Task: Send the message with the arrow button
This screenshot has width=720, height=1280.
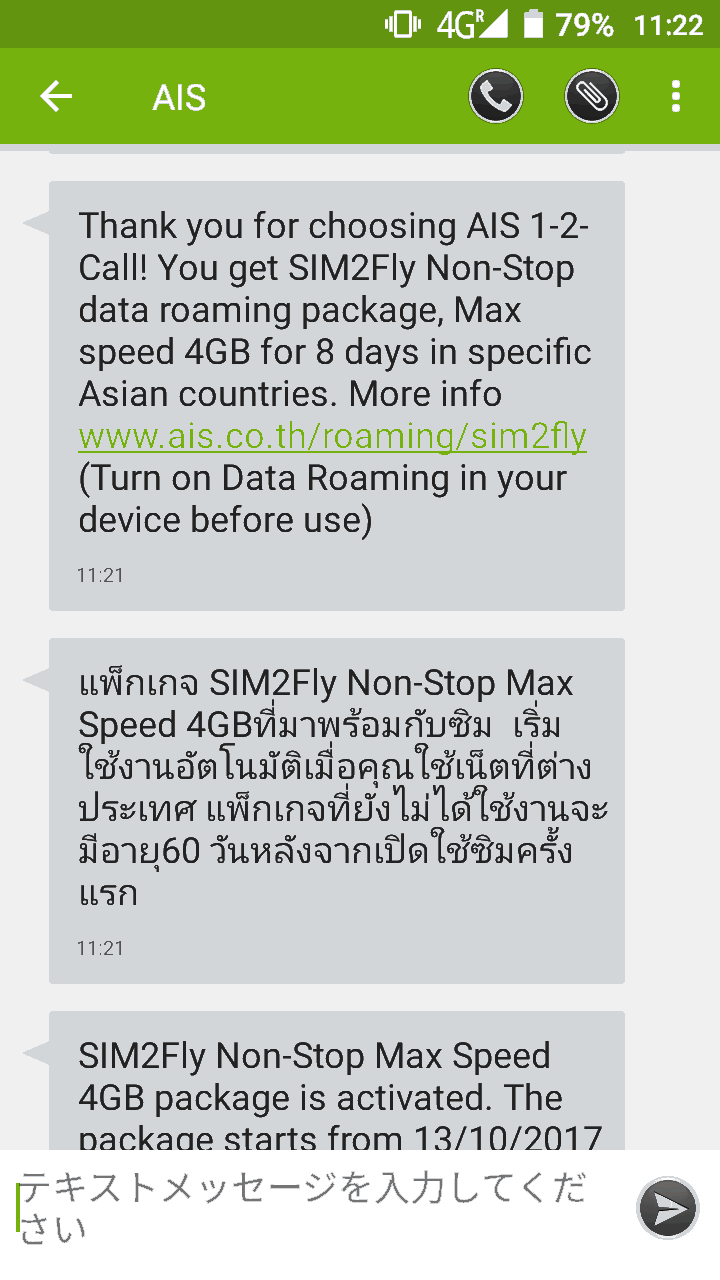Action: pos(667,1209)
